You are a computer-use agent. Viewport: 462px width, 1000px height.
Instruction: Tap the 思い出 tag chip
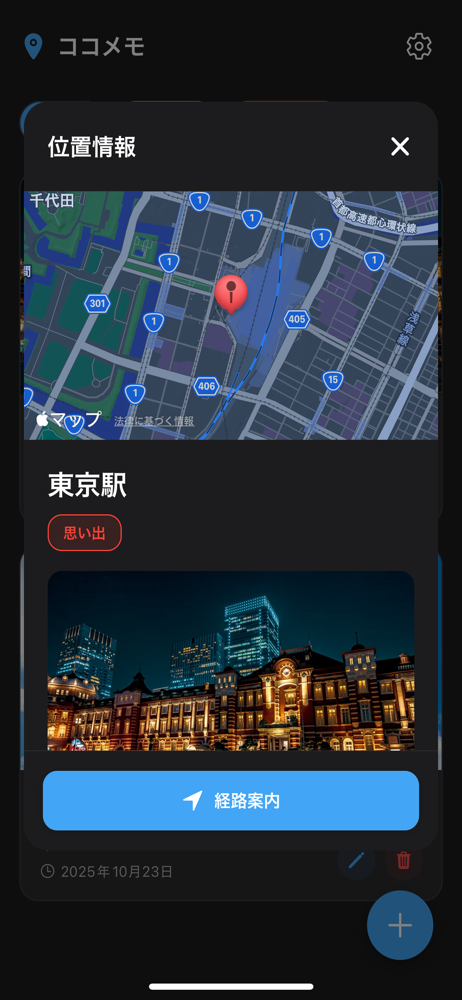point(85,533)
